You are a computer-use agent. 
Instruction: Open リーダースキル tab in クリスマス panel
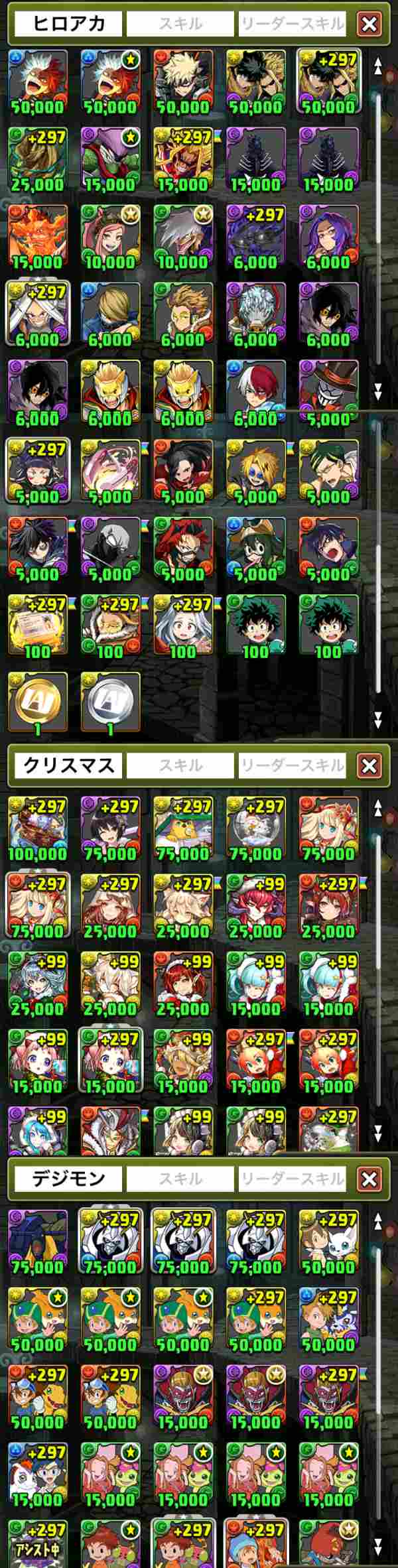[292, 765]
